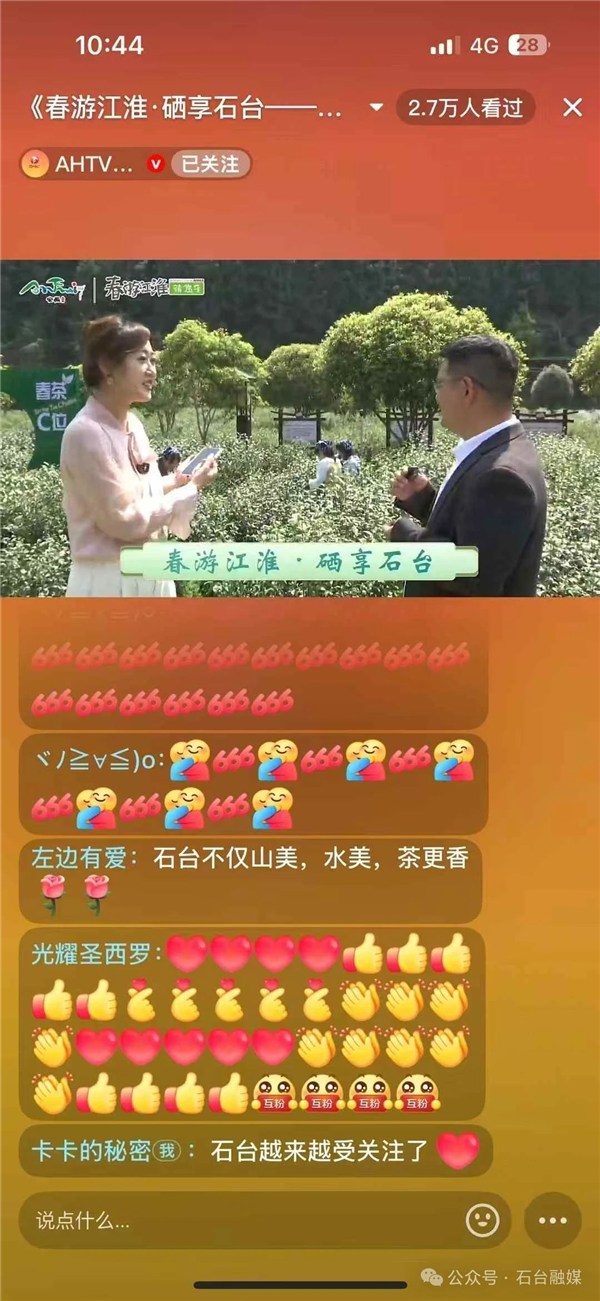Open the 2.7万人看过 viewer count pill
The width and height of the screenshot is (600, 1301).
[466, 108]
